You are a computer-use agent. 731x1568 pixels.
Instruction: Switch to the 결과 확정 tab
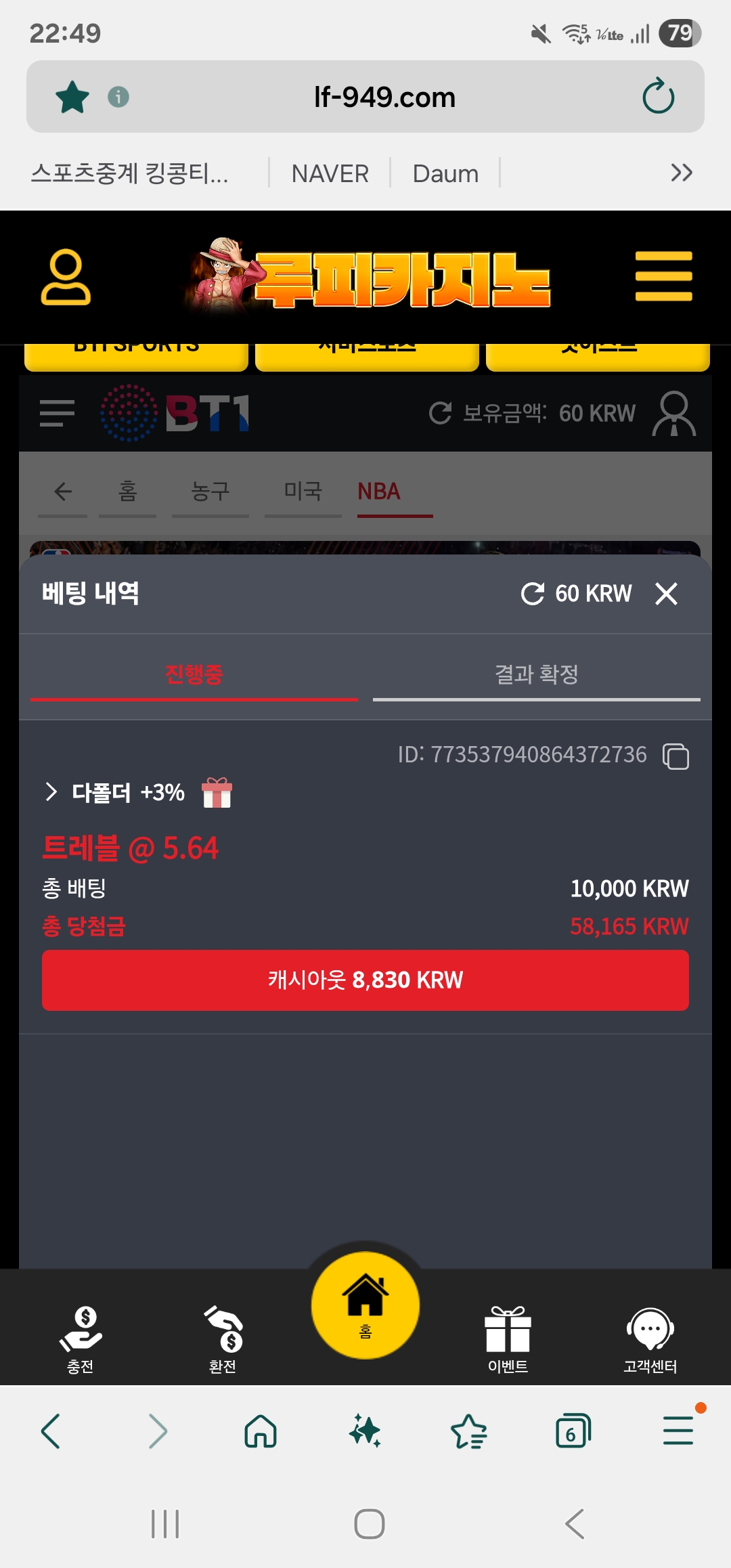(x=536, y=674)
